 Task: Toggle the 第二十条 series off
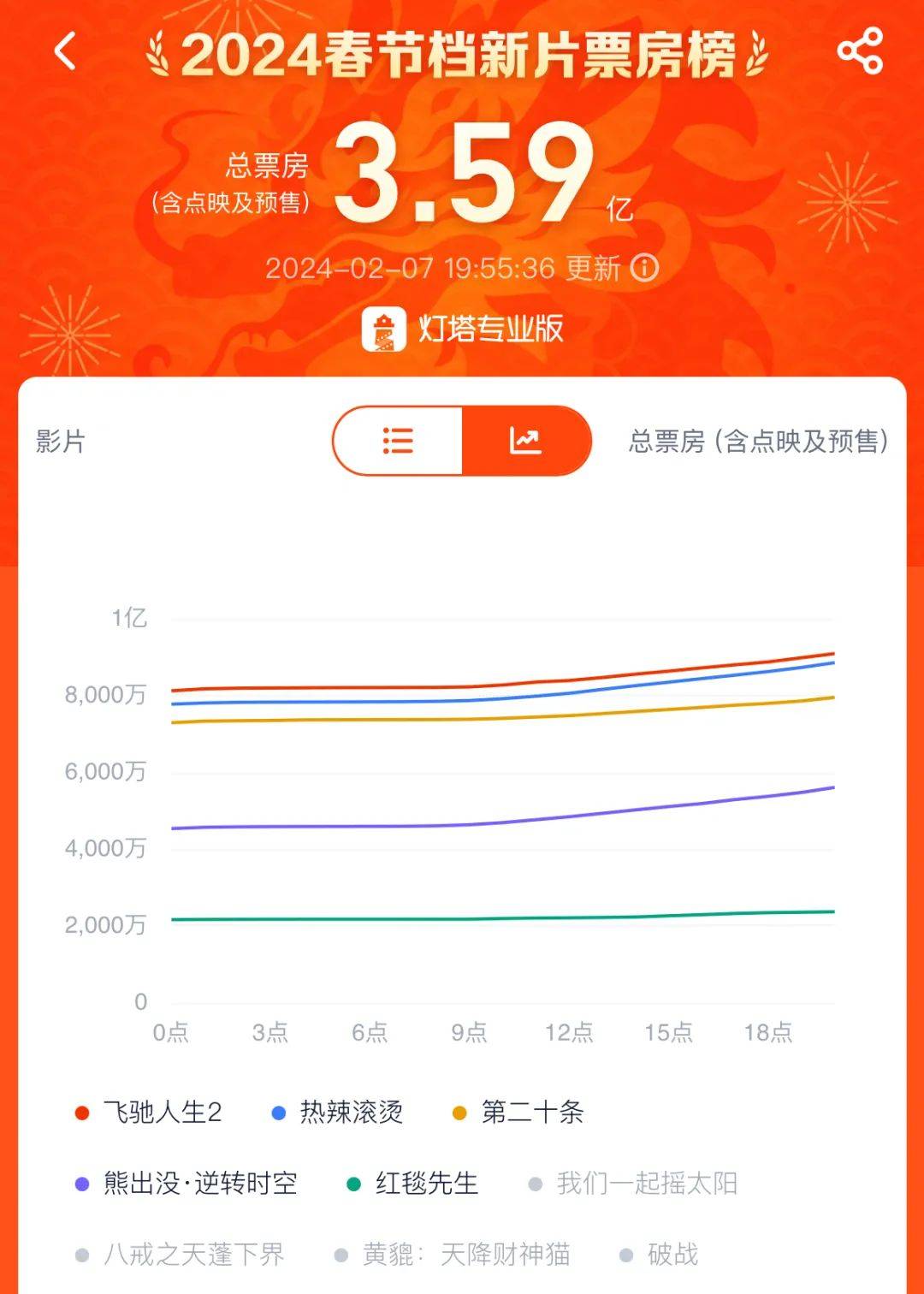pyautogui.click(x=518, y=1113)
